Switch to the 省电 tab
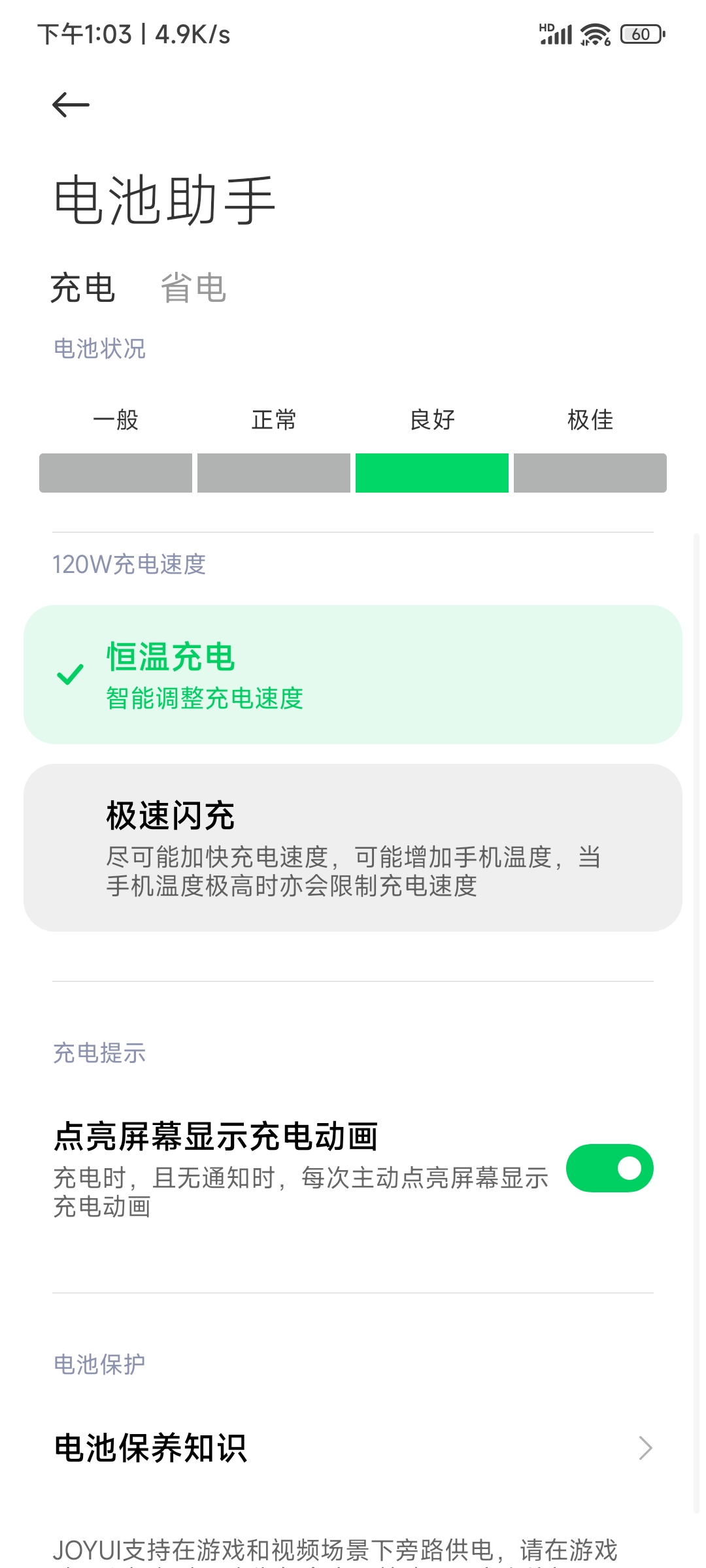The image size is (706, 1568). tap(193, 288)
